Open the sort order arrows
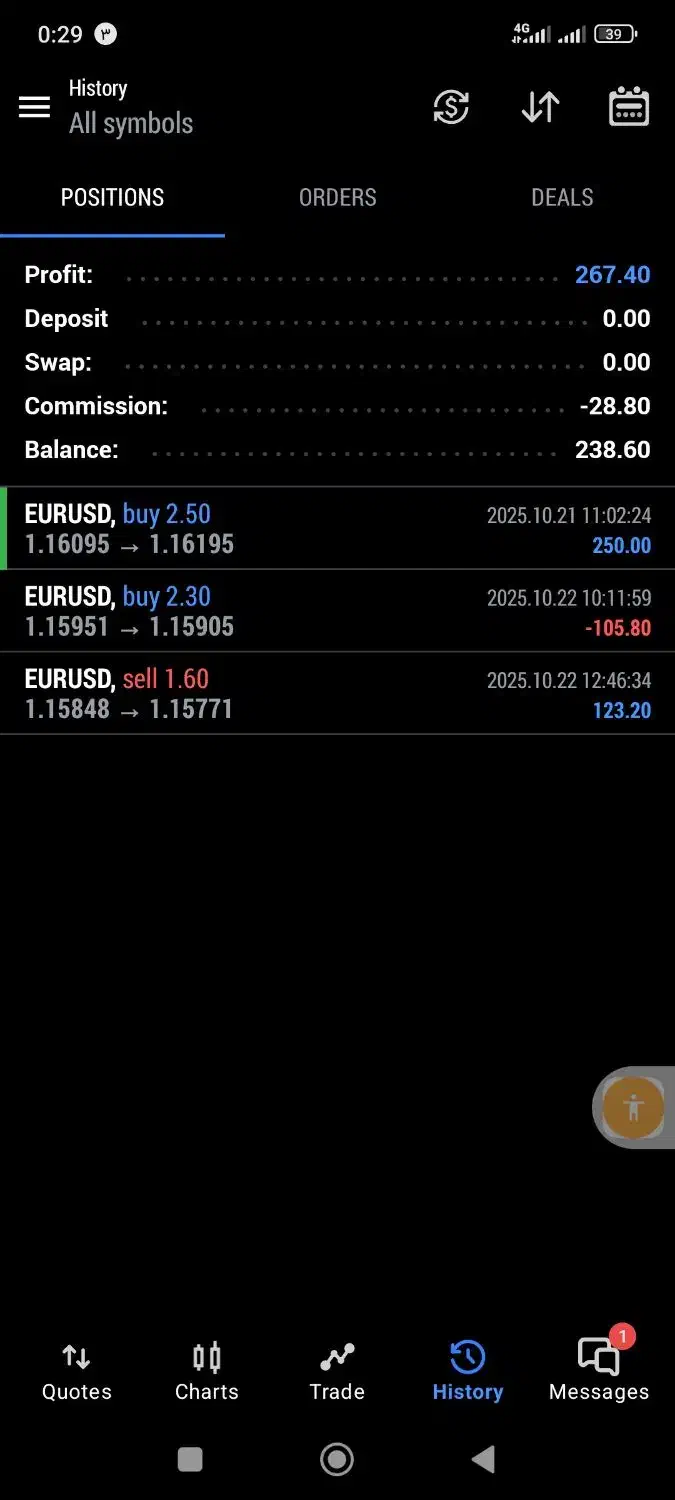 coord(540,107)
